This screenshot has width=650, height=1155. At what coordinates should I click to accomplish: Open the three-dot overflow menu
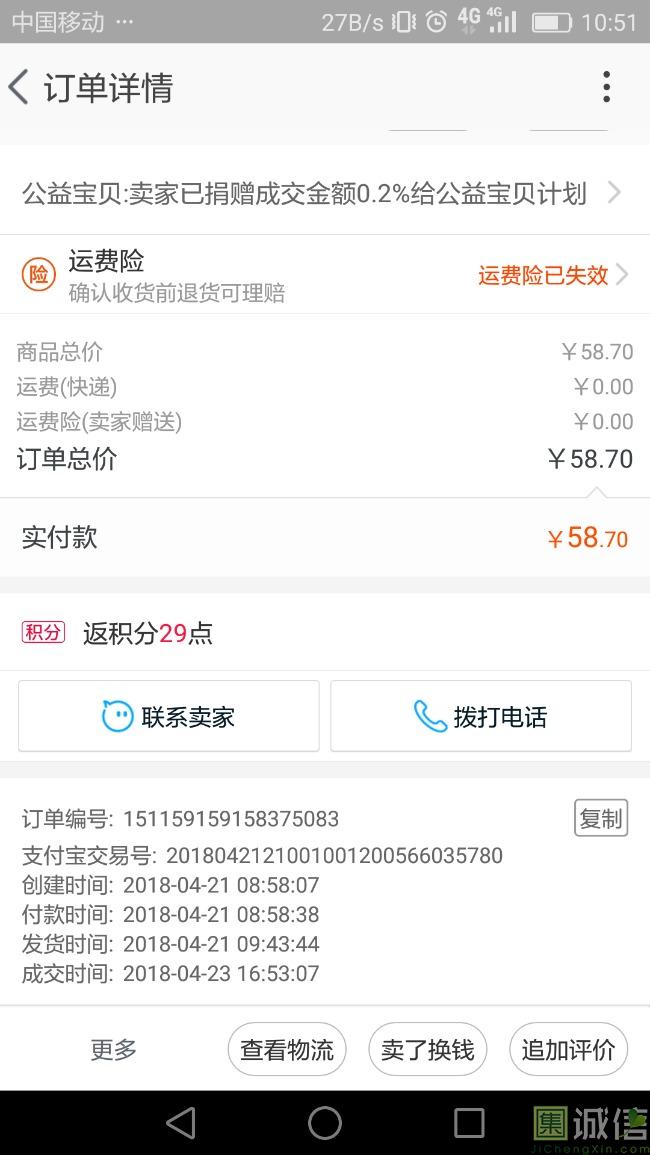click(x=606, y=87)
